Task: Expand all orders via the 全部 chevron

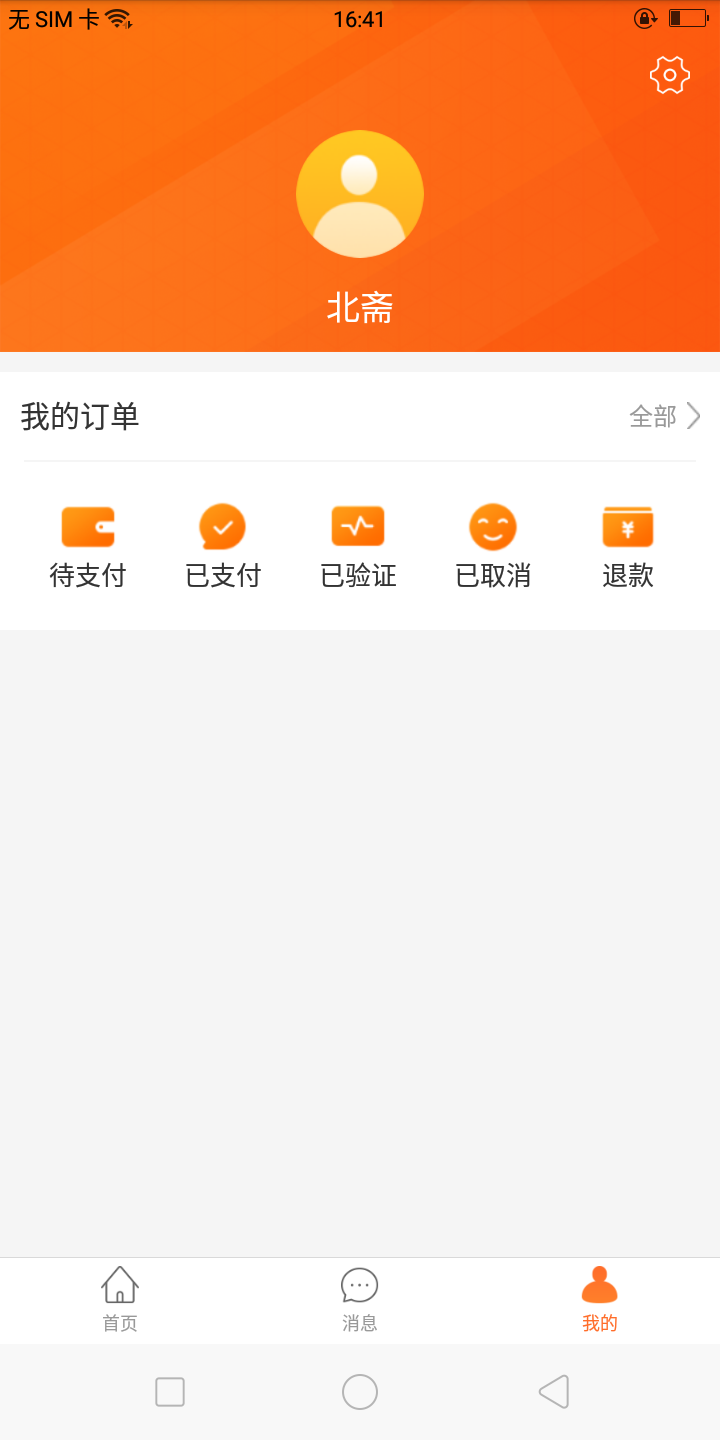Action: coord(694,417)
